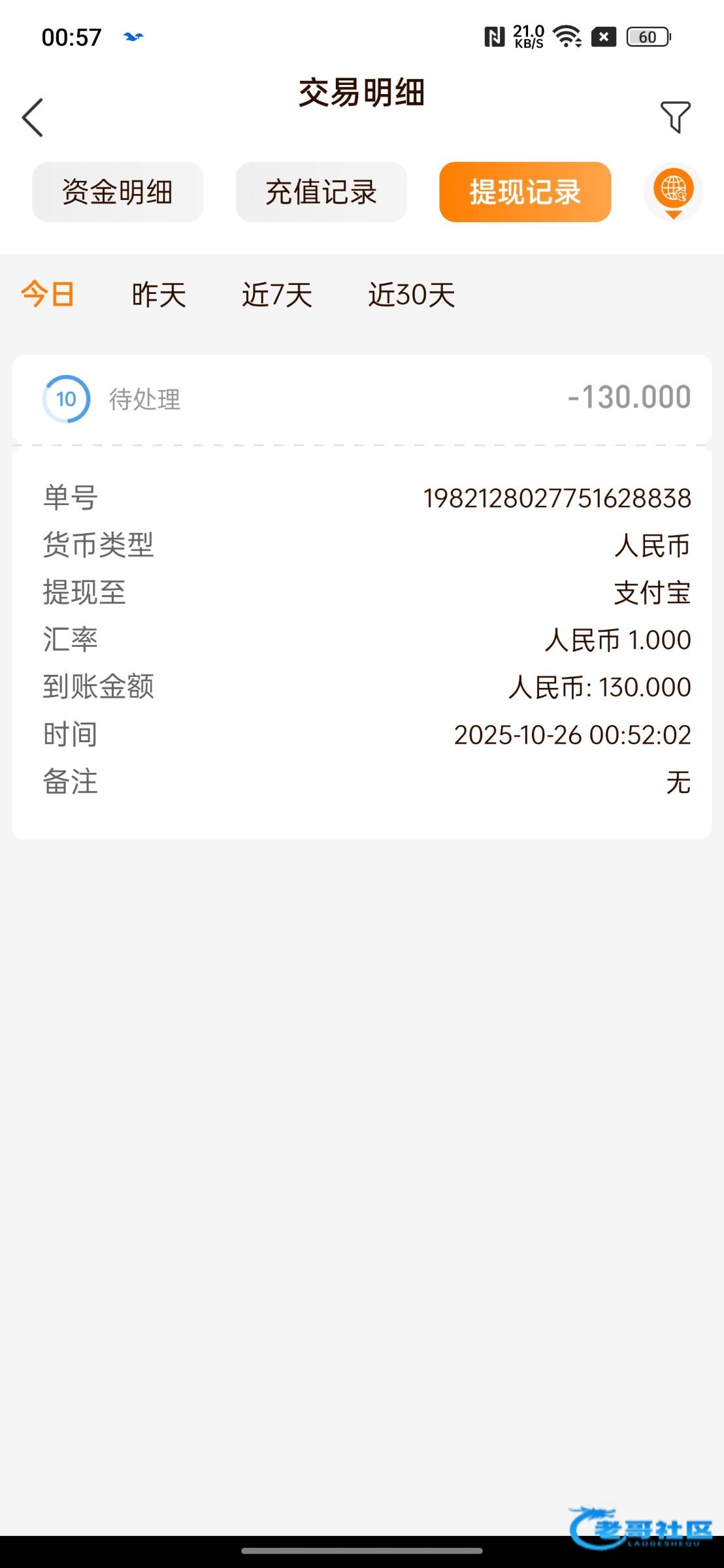
Task: Filter records to 近30天
Action: tap(412, 295)
